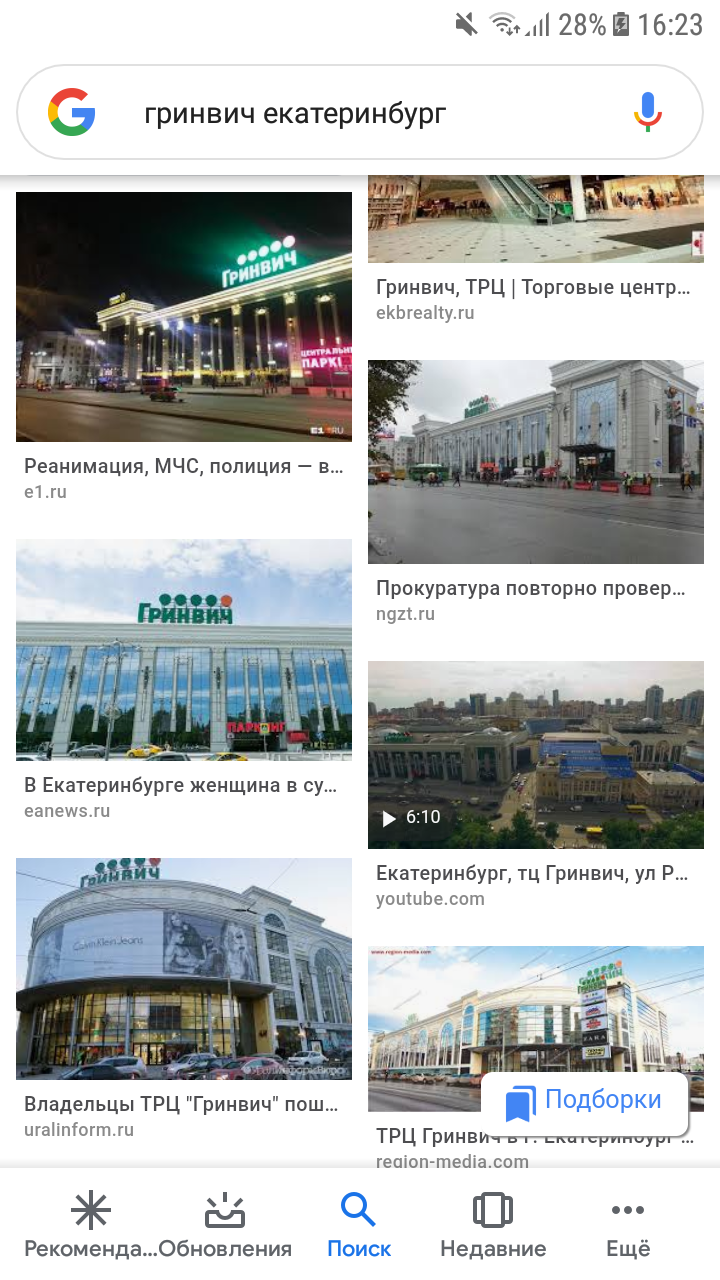Open the ngzt.ru Прокуратура image result
This screenshot has width=720, height=1280.
536,462
